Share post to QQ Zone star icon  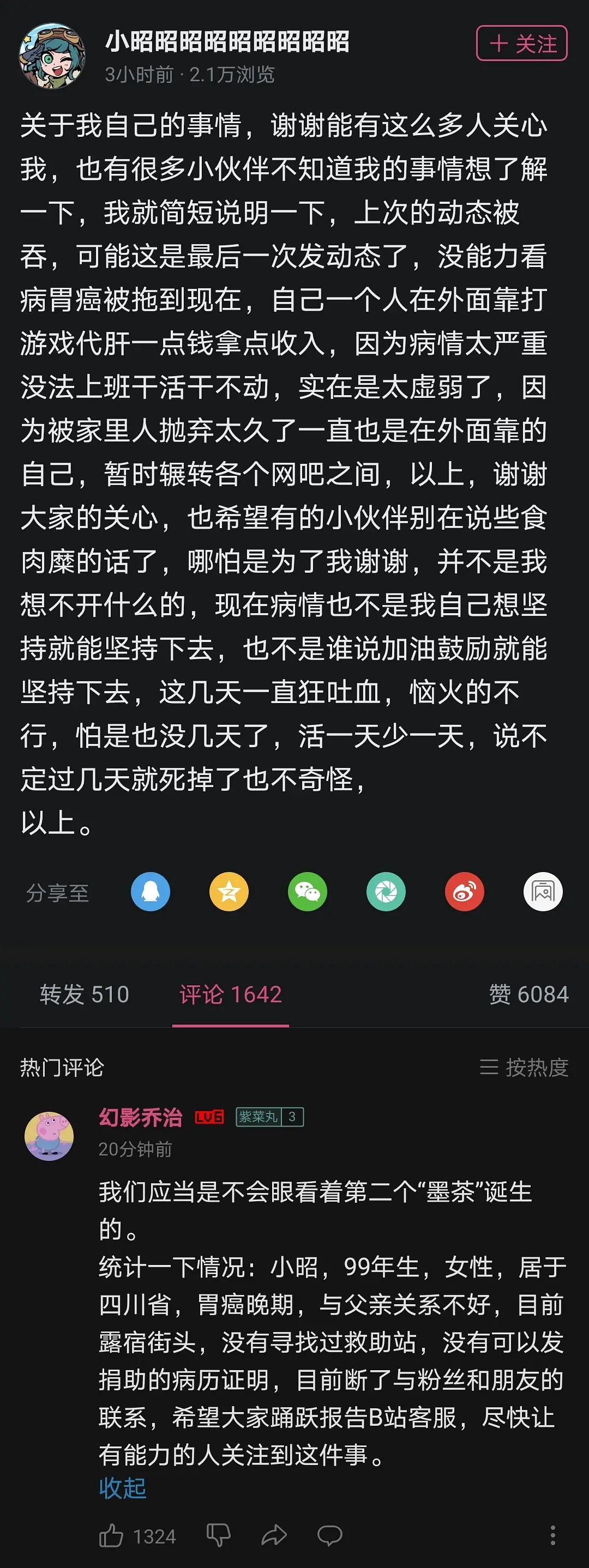[x=229, y=892]
